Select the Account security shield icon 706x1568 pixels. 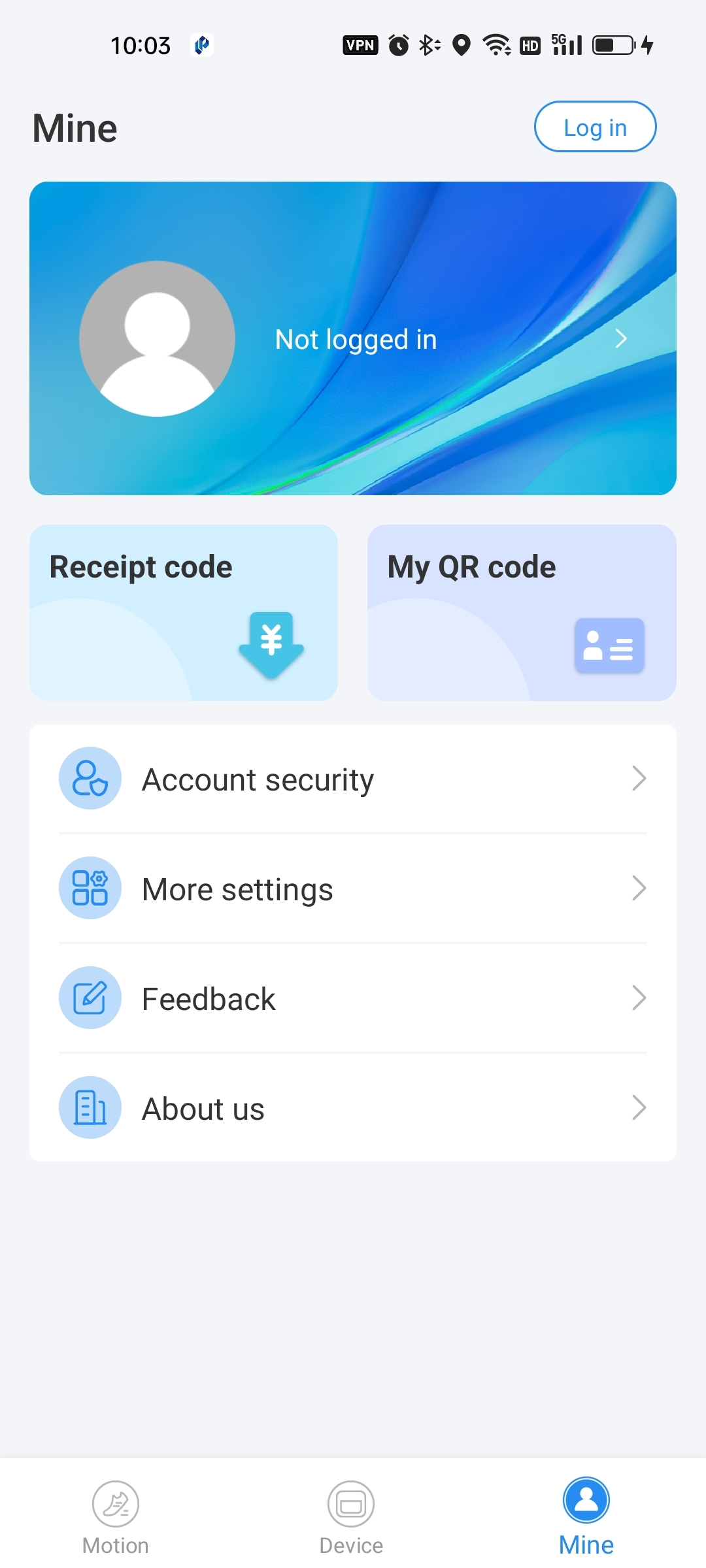click(x=90, y=778)
